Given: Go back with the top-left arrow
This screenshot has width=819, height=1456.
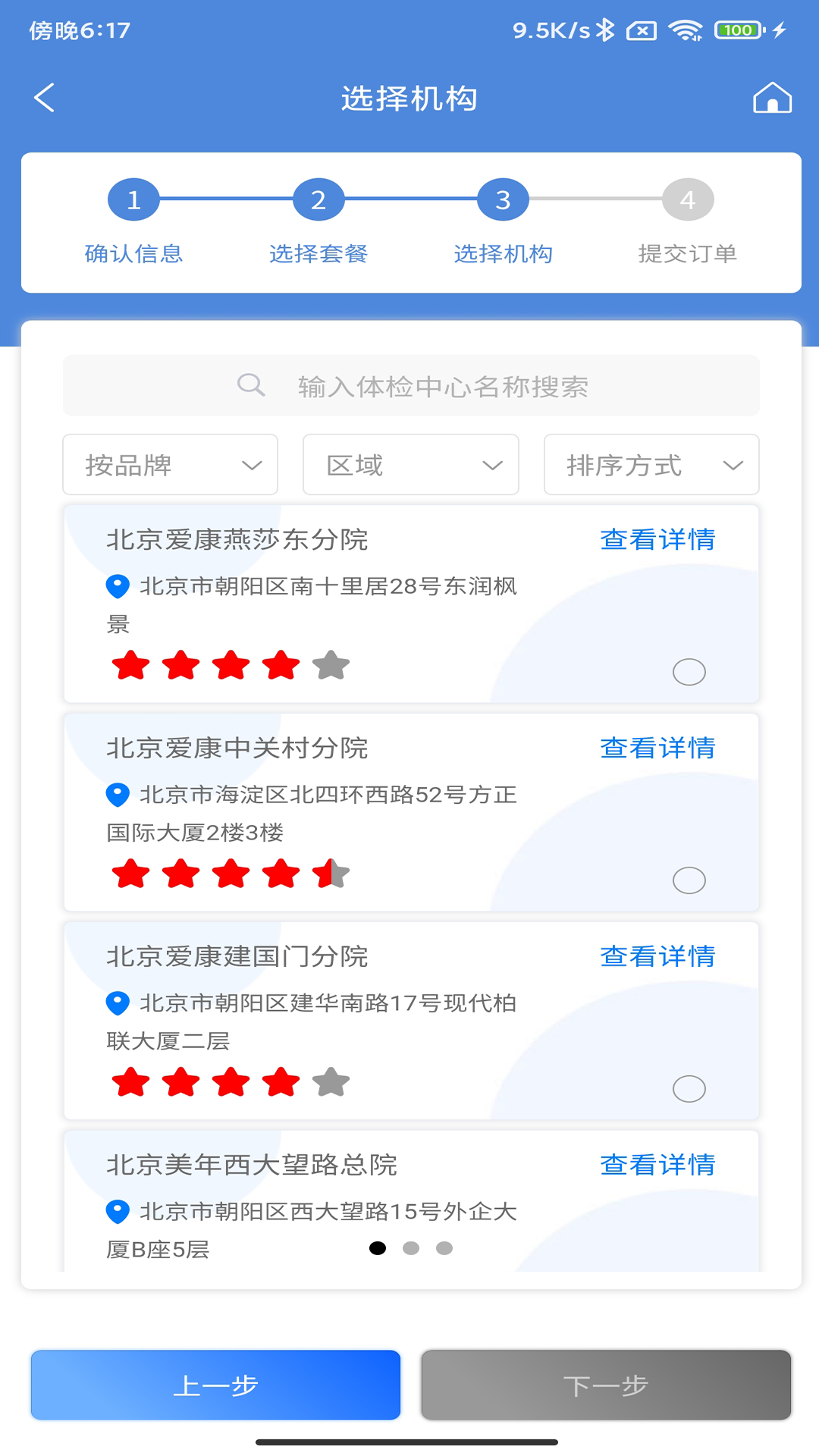Looking at the screenshot, I should (x=45, y=98).
